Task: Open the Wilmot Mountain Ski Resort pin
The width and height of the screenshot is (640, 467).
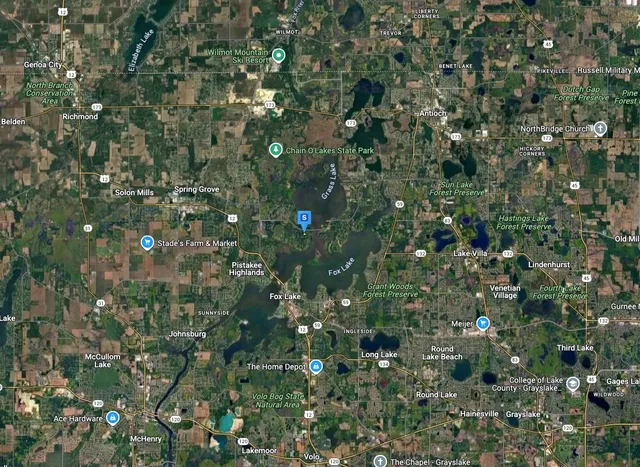Action: click(279, 55)
